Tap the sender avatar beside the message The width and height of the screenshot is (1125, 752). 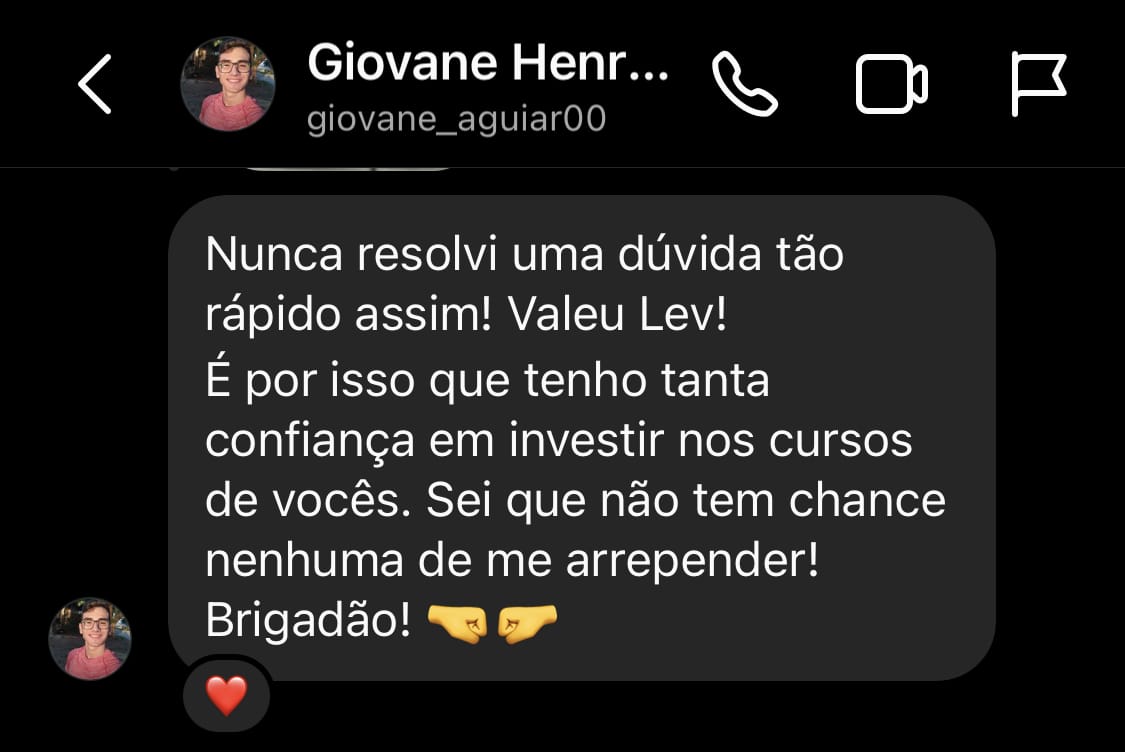[90, 639]
